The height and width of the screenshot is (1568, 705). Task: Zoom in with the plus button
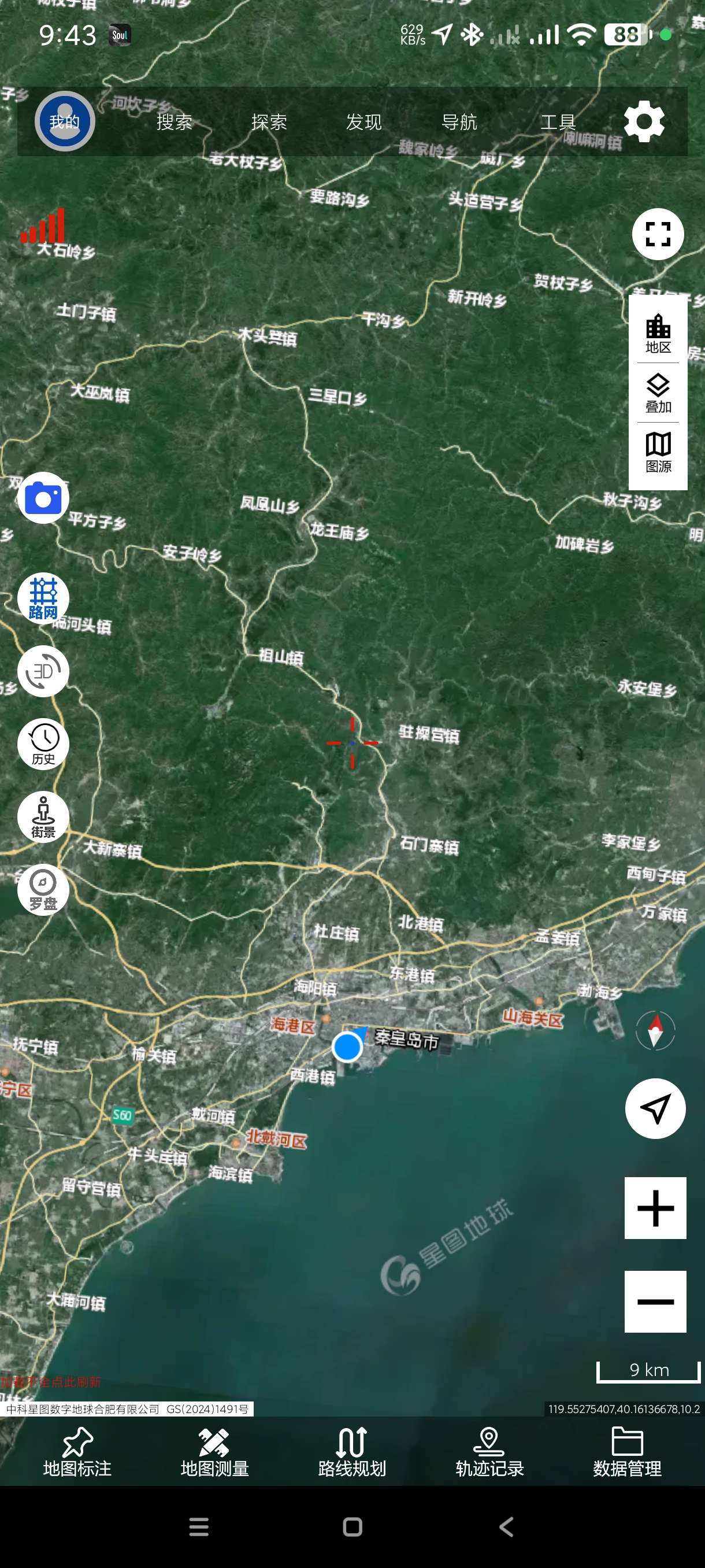[655, 1208]
